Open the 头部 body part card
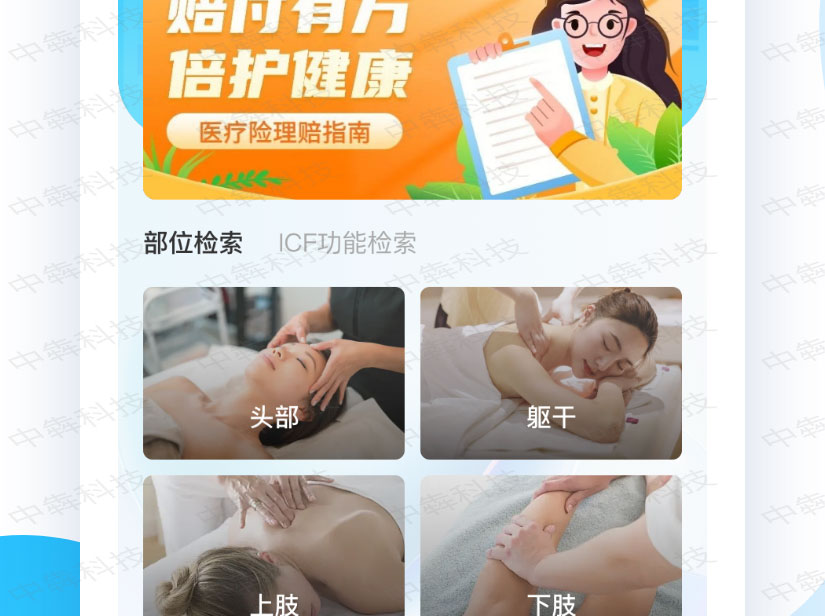 point(274,373)
